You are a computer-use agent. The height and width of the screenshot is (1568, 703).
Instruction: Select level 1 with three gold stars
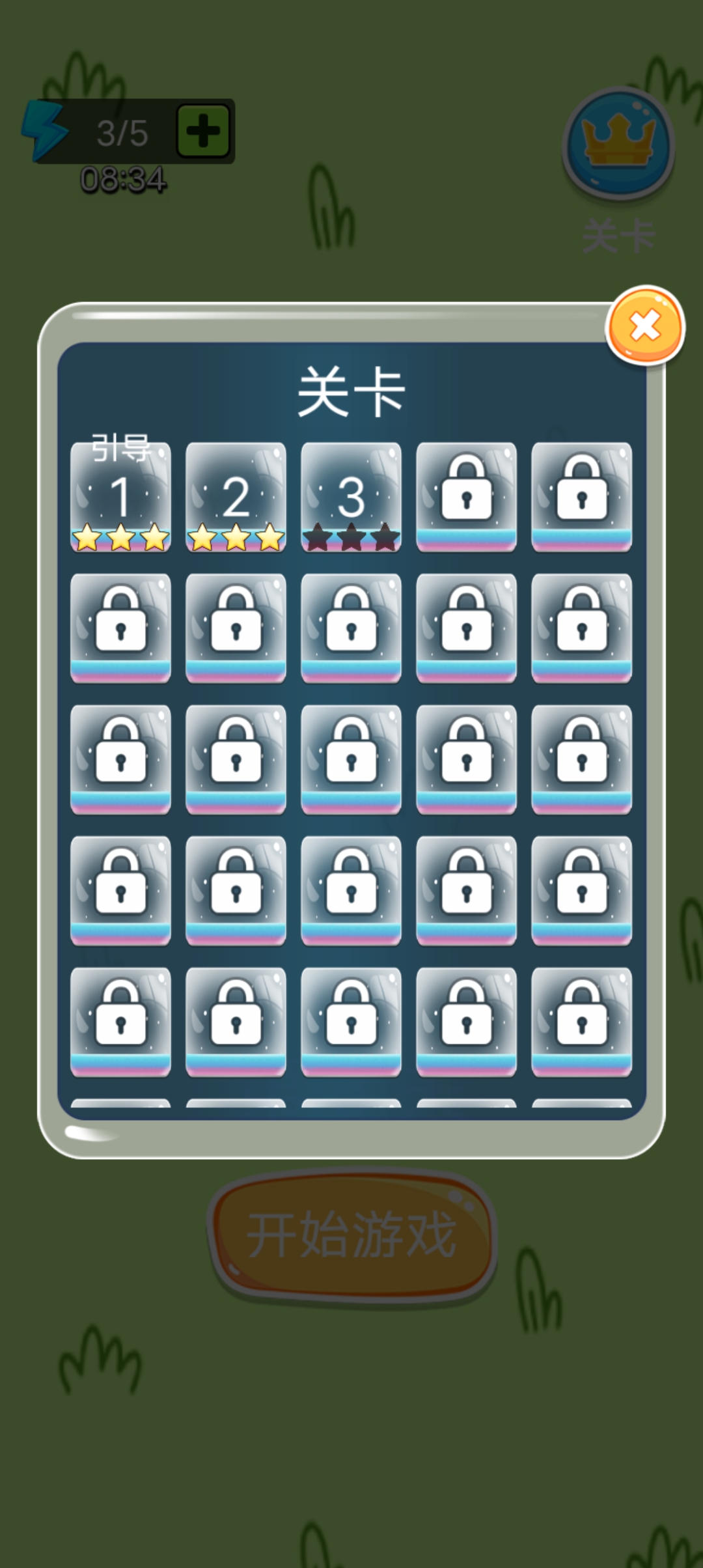(120, 497)
